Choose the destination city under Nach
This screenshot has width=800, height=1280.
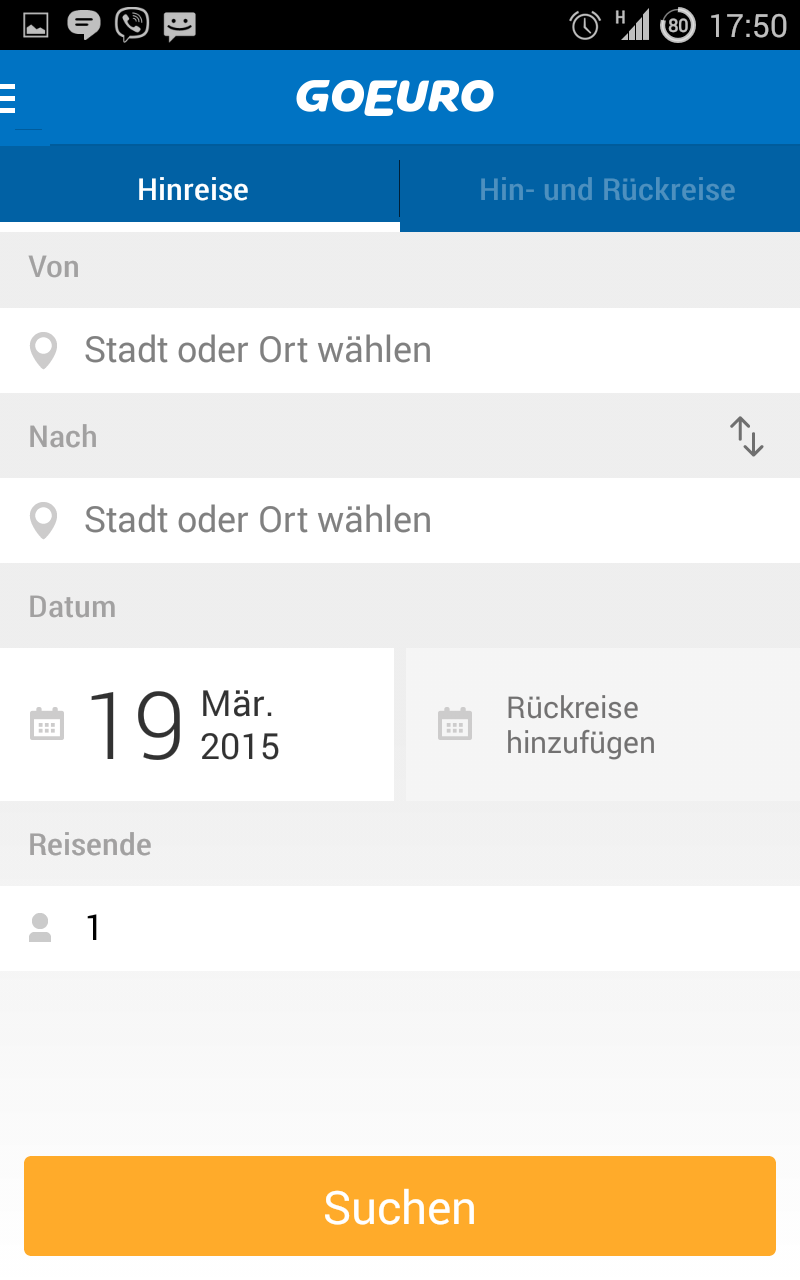(400, 520)
